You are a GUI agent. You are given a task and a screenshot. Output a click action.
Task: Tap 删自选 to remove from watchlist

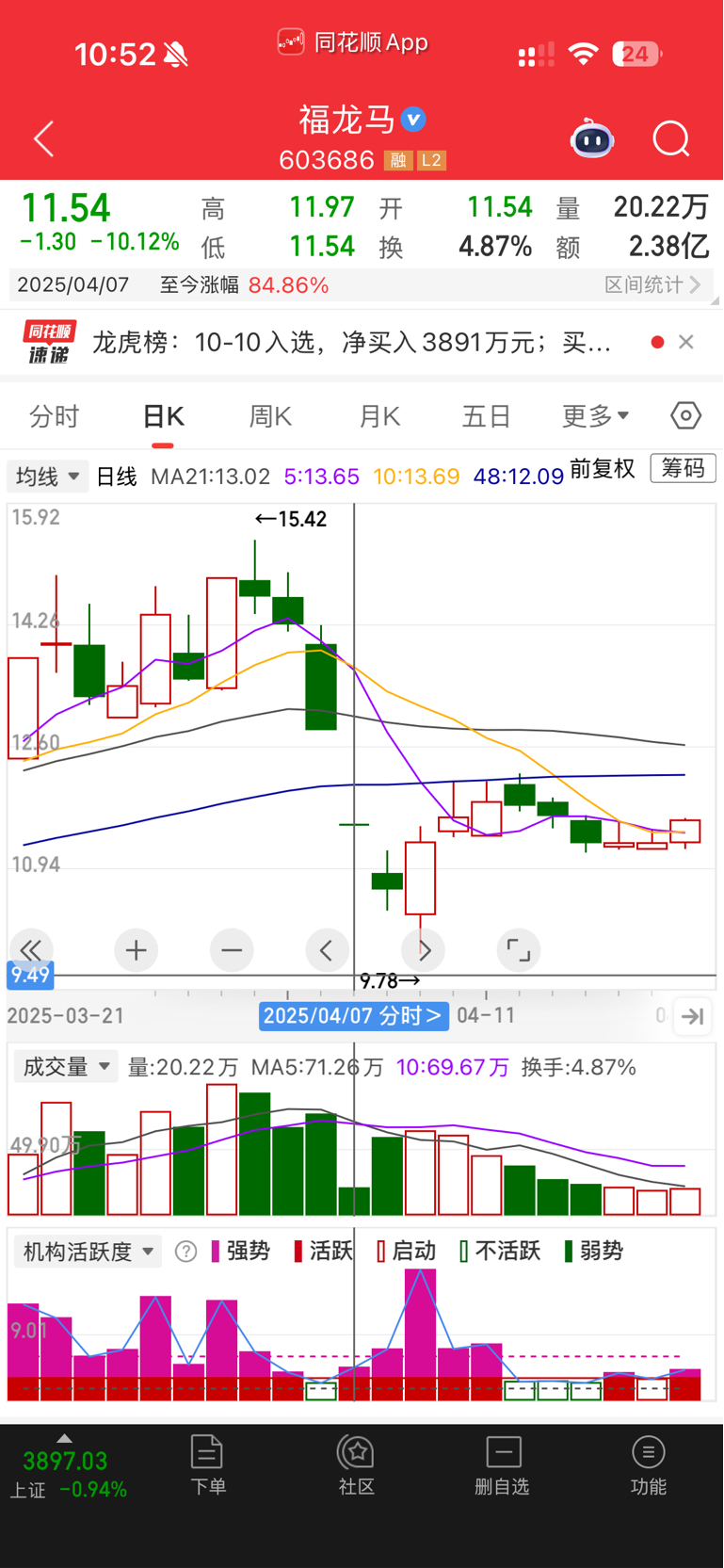tap(503, 1464)
